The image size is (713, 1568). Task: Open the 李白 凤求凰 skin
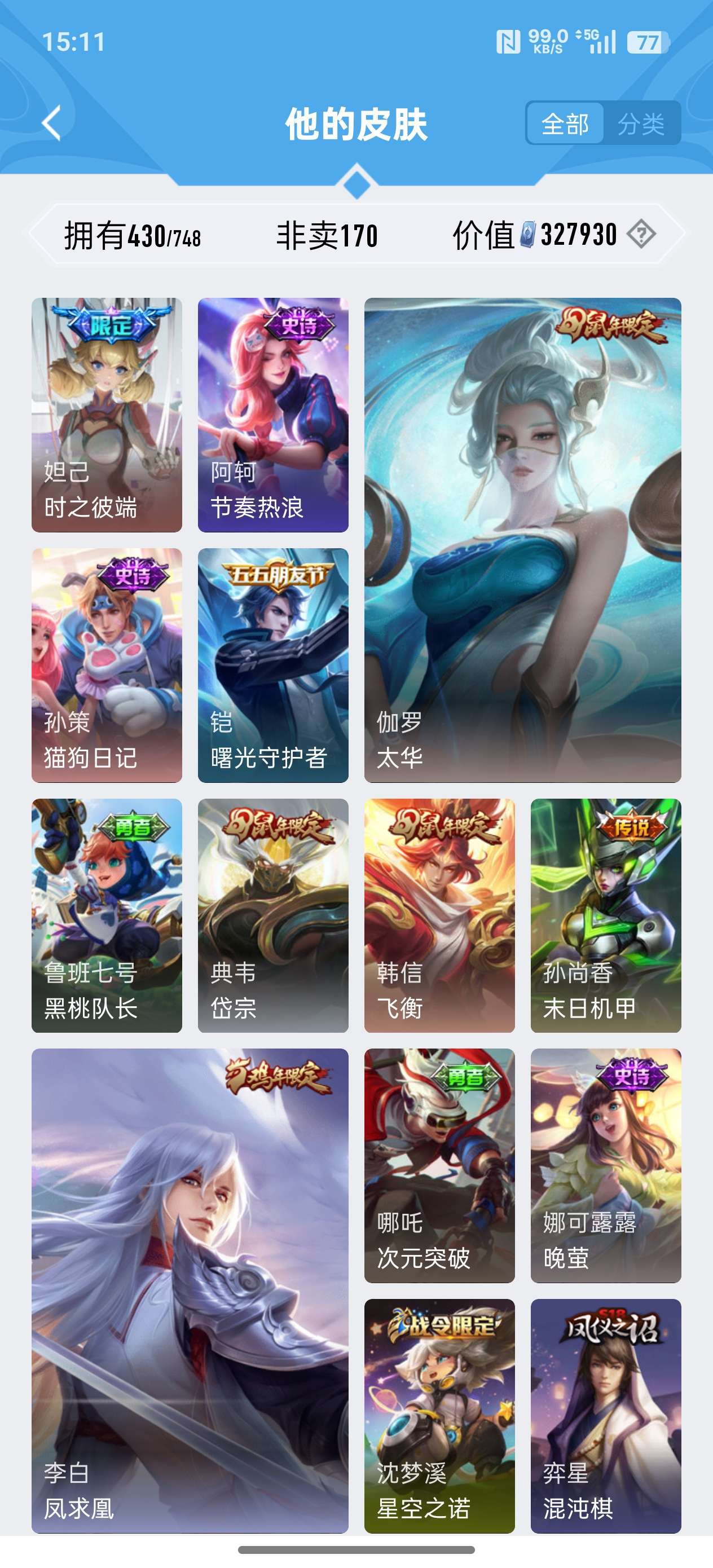190,1290
